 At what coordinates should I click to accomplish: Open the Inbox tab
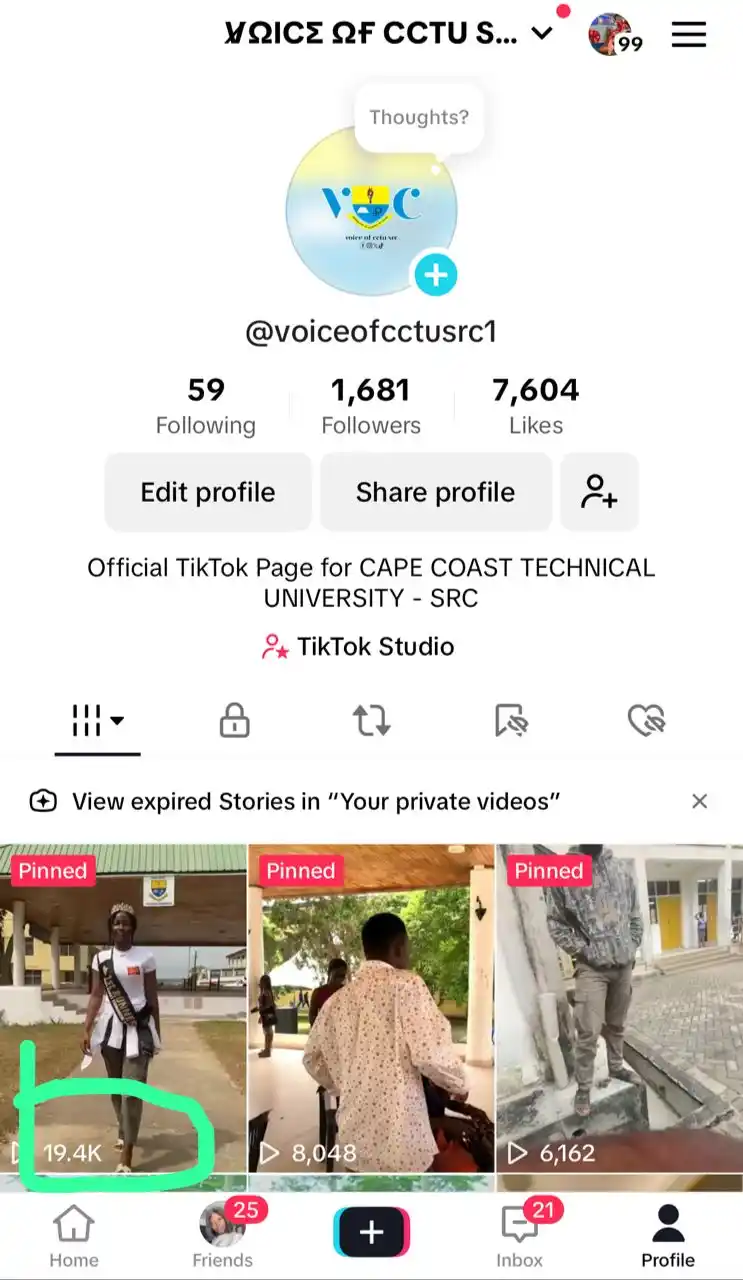(520, 1235)
